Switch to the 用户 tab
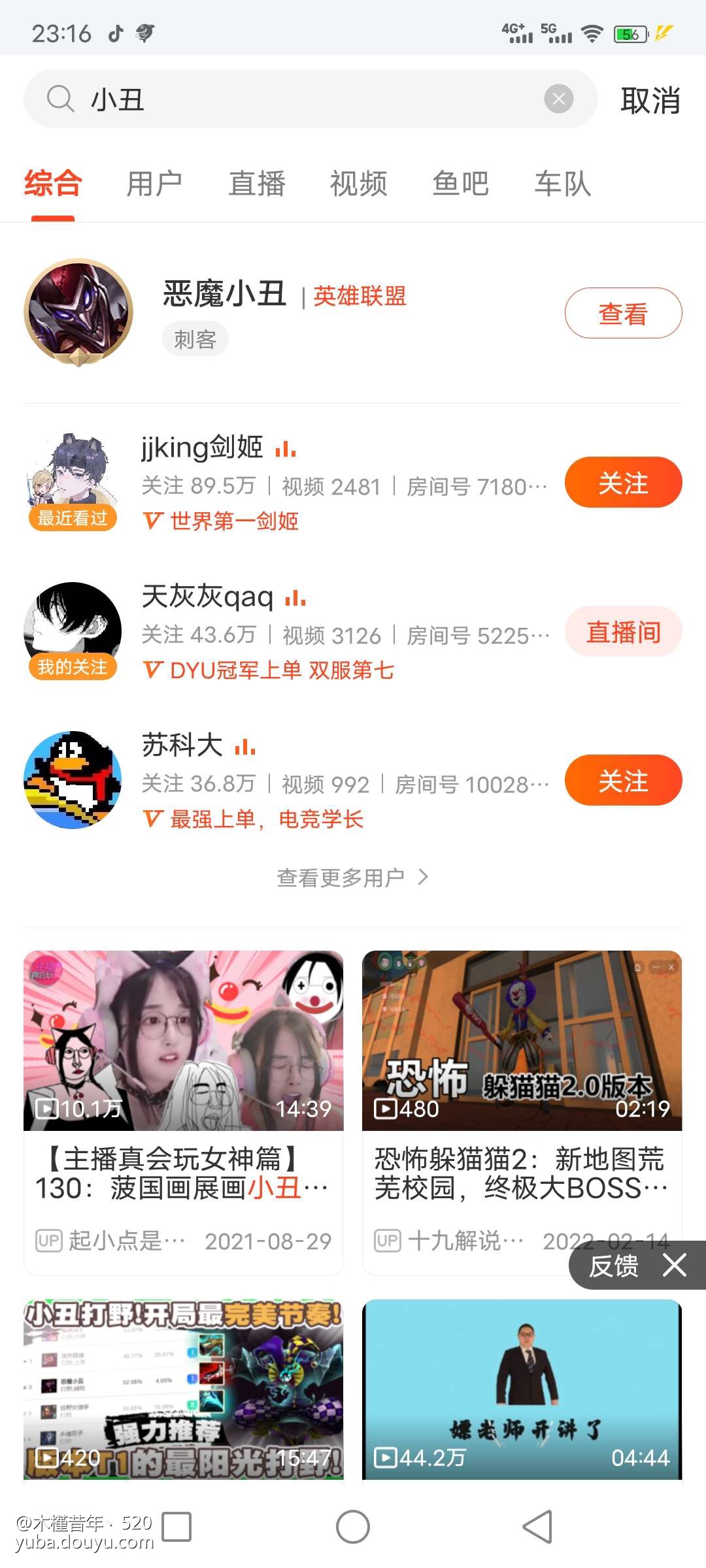Screen dimensions: 706x1568 point(154,184)
